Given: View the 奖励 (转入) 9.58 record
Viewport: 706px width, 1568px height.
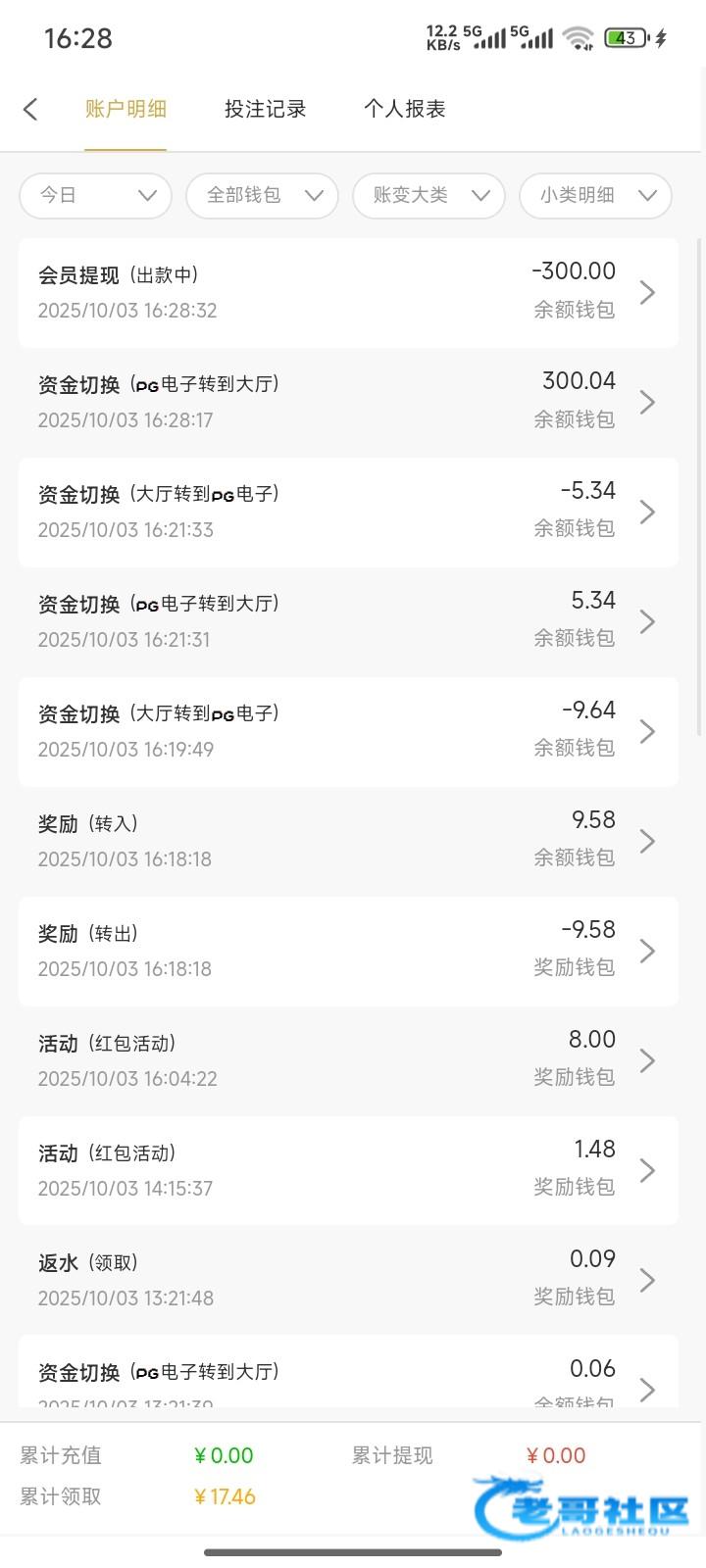Looking at the screenshot, I should coord(348,841).
